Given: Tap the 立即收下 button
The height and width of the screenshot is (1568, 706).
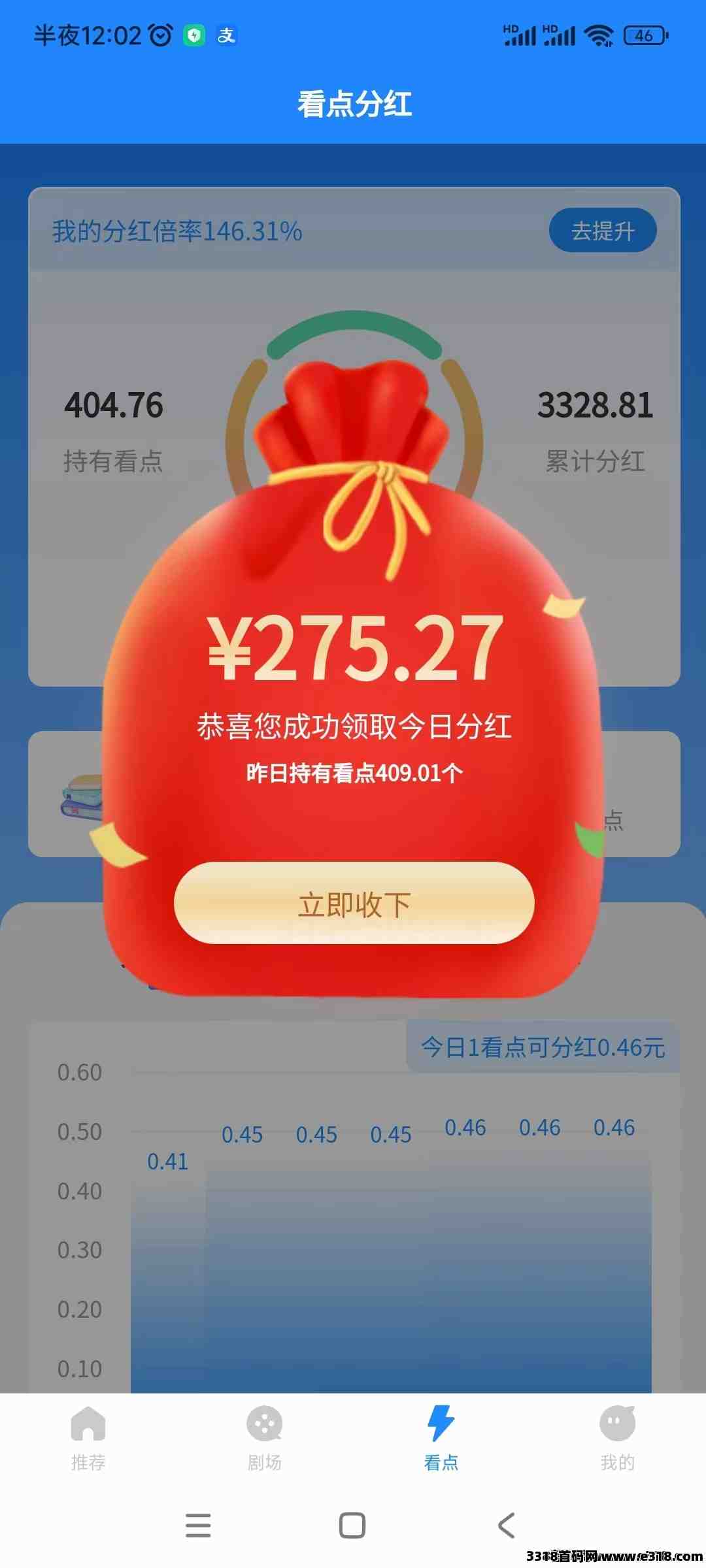Looking at the screenshot, I should (354, 904).
